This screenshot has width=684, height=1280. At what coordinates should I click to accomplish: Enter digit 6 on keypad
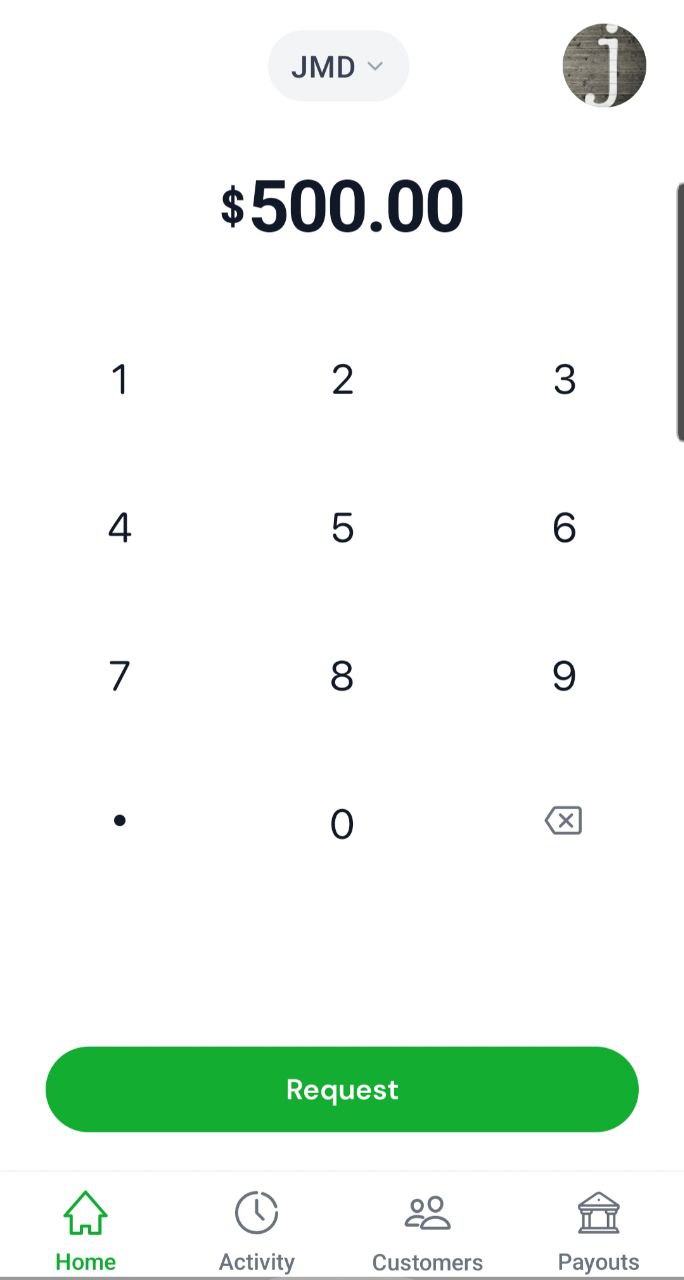click(564, 528)
